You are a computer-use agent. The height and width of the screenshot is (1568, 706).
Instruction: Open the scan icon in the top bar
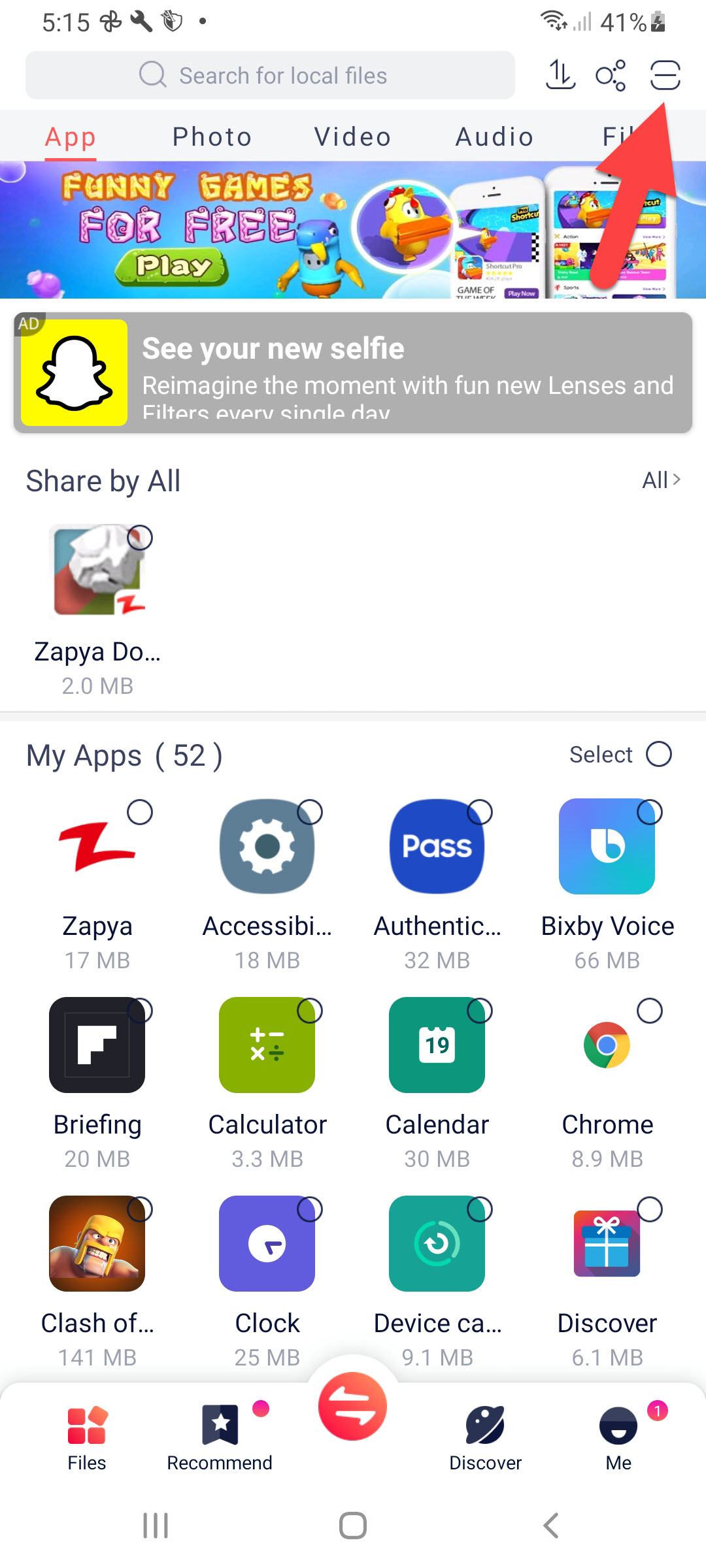coord(665,75)
